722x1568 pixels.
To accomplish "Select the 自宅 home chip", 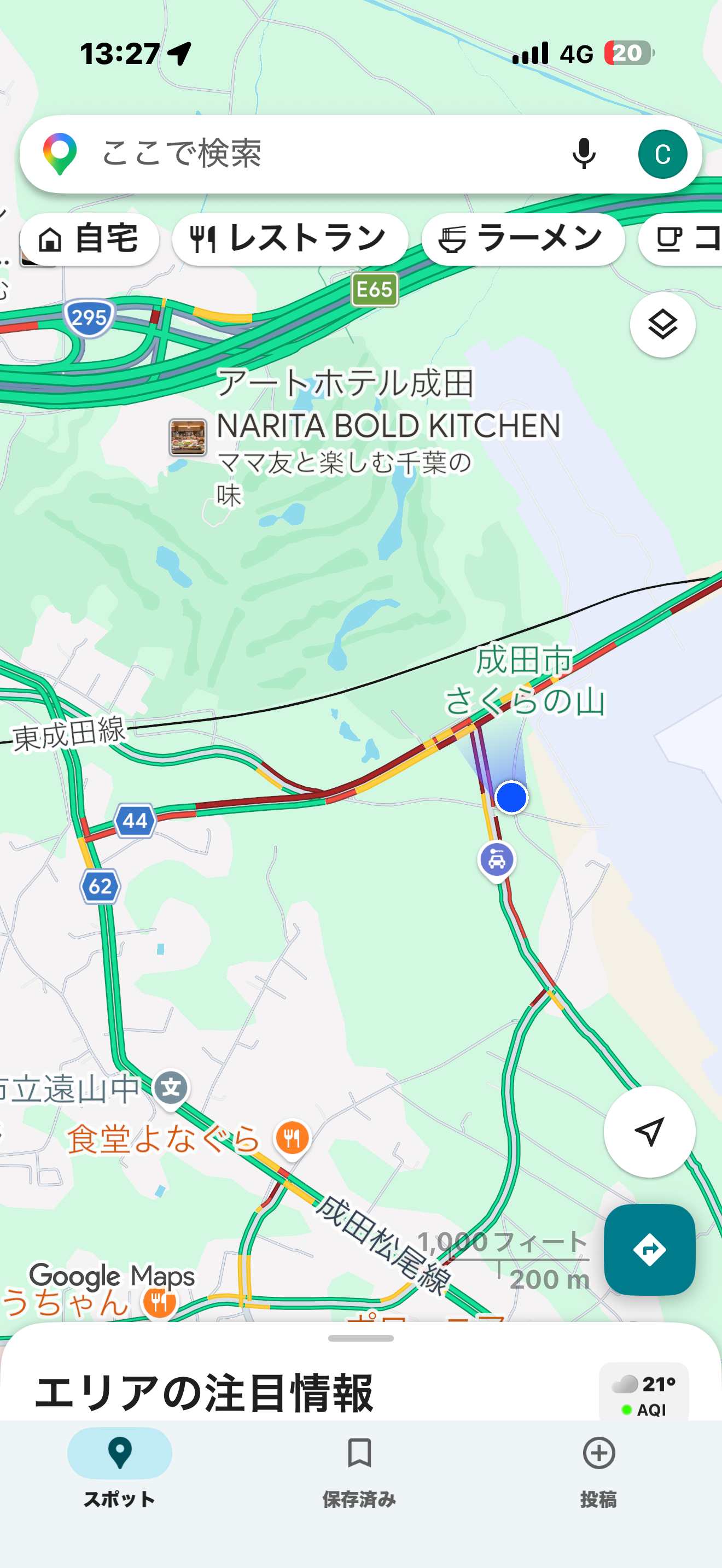I will [90, 239].
